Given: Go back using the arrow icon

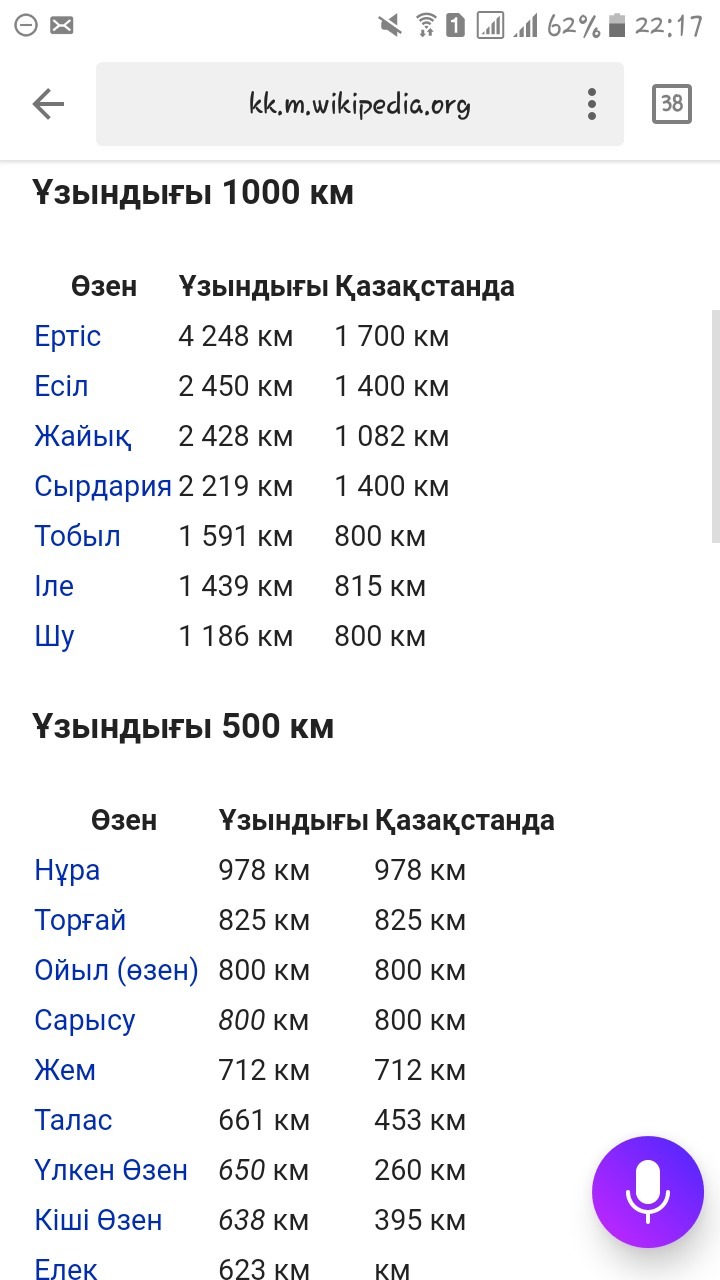Looking at the screenshot, I should pos(48,104).
